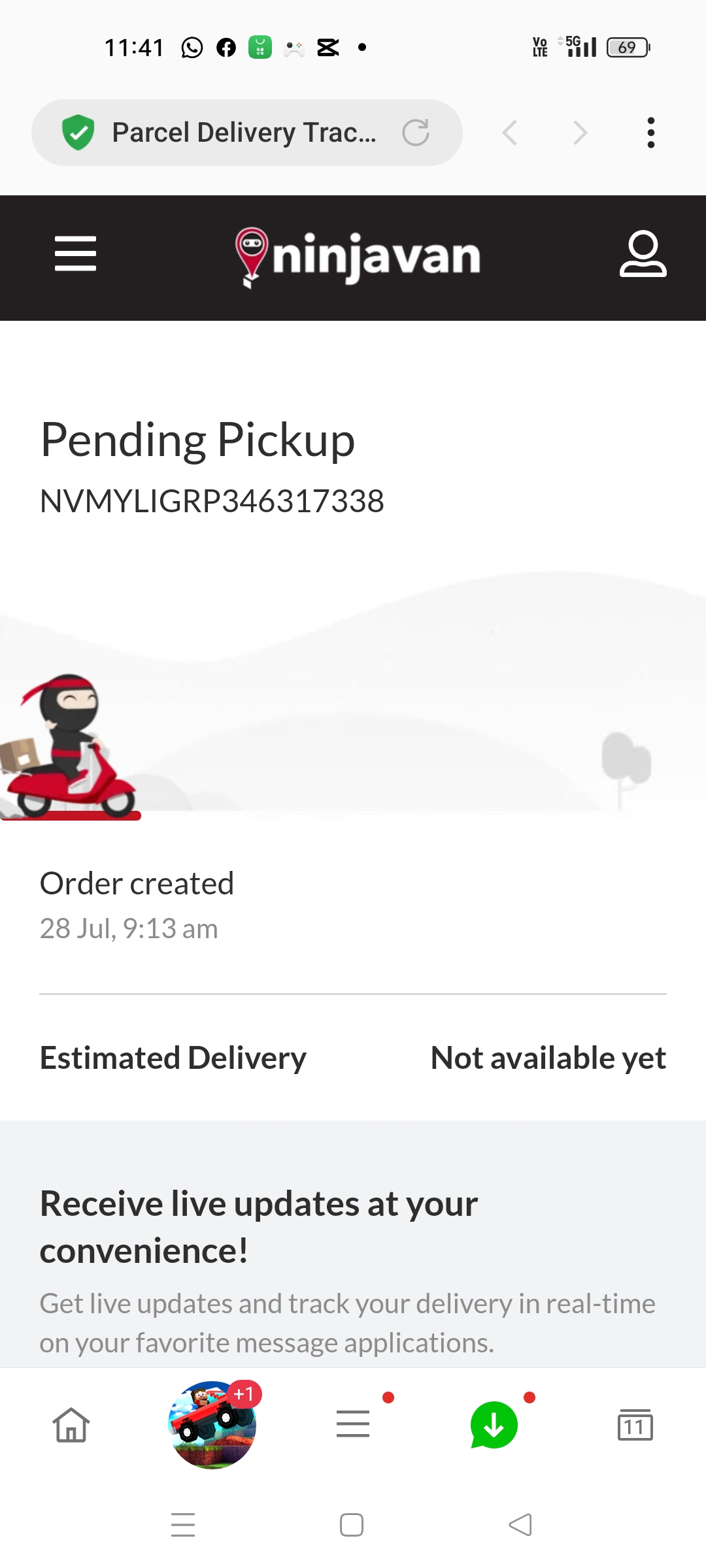The image size is (706, 1568).
Task: Go back with the system back button
Action: (520, 1525)
